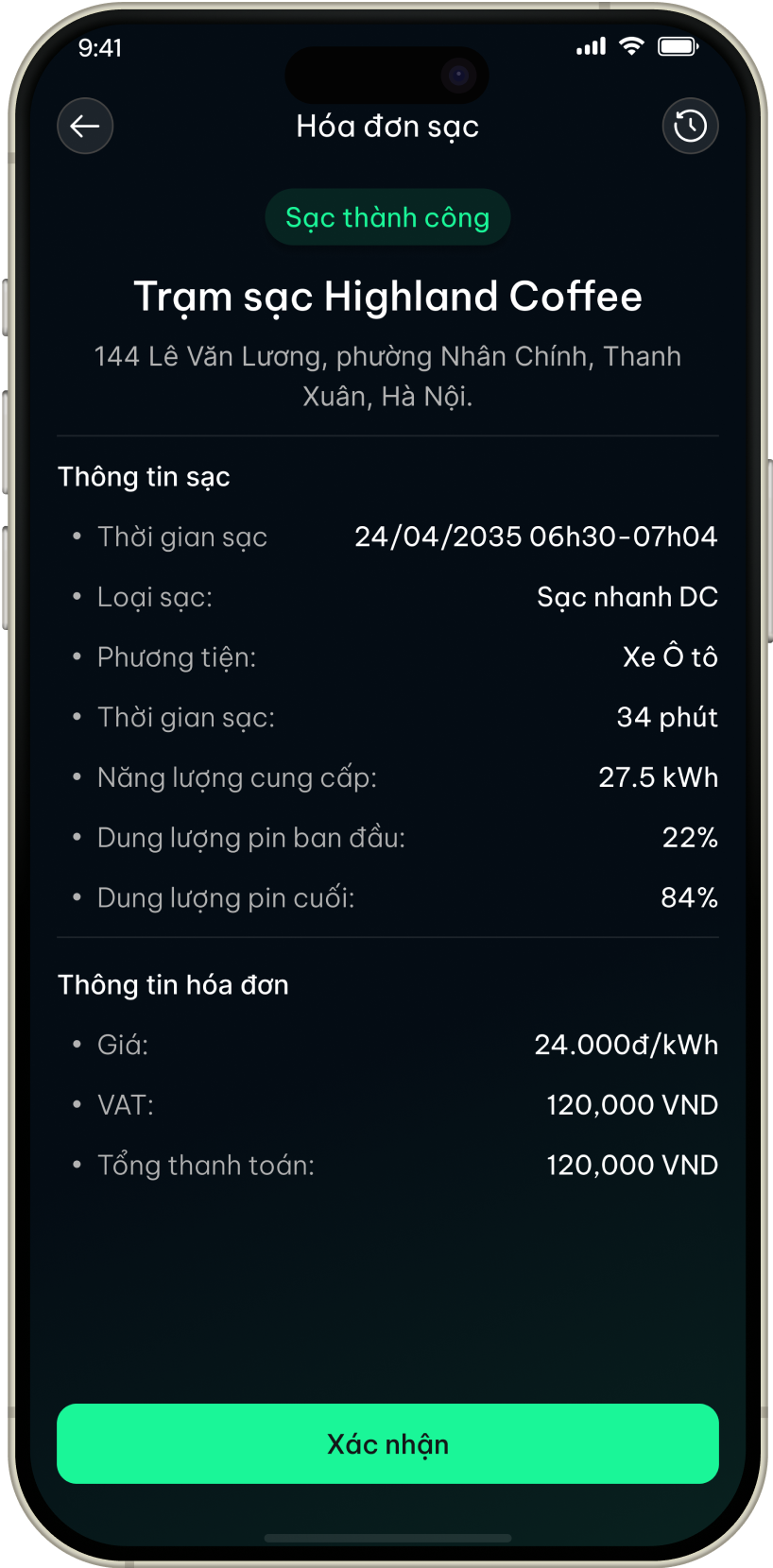This screenshot has height=1568, width=773.
Task: Select the Sạc nhanh DC value
Action: (x=627, y=596)
